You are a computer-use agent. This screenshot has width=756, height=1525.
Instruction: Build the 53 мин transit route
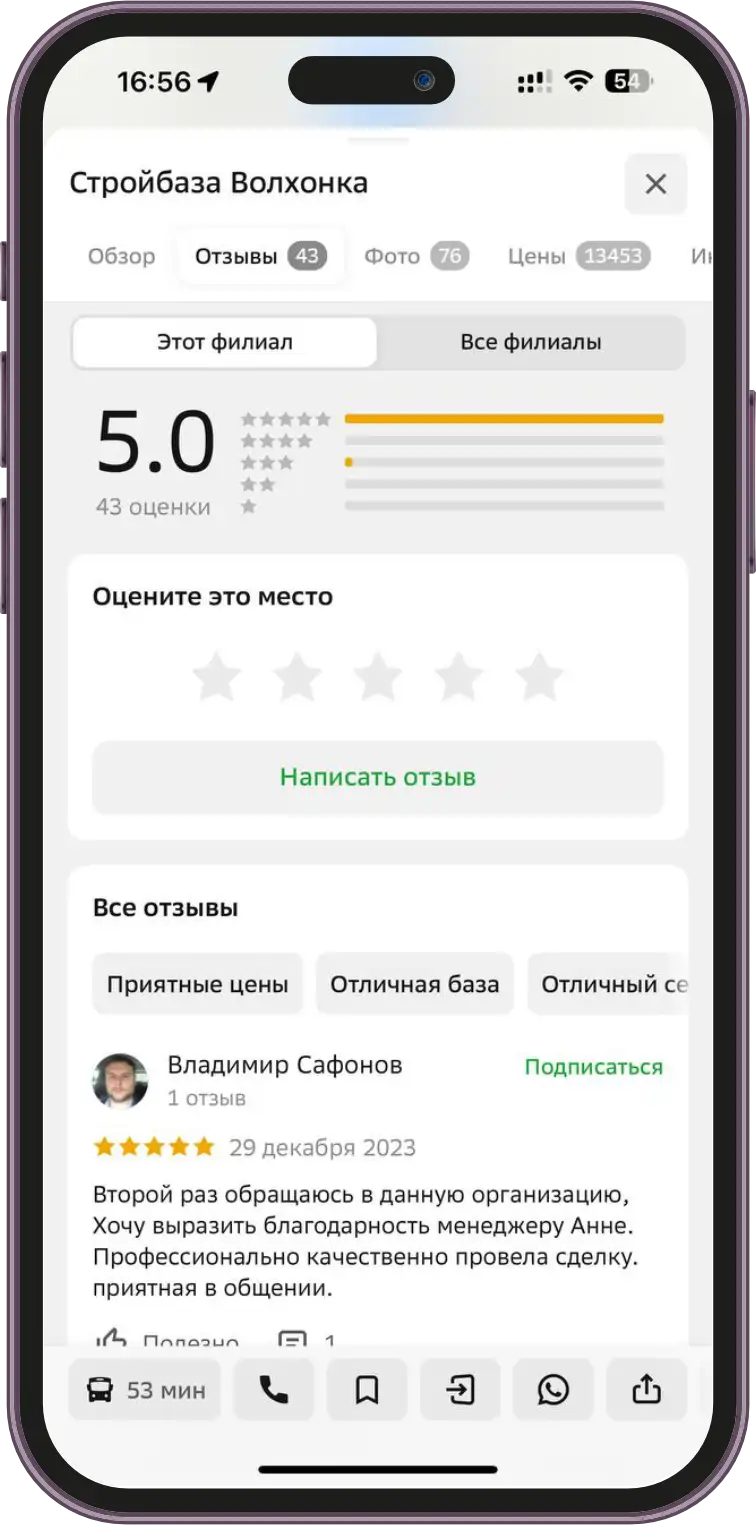coord(146,1389)
